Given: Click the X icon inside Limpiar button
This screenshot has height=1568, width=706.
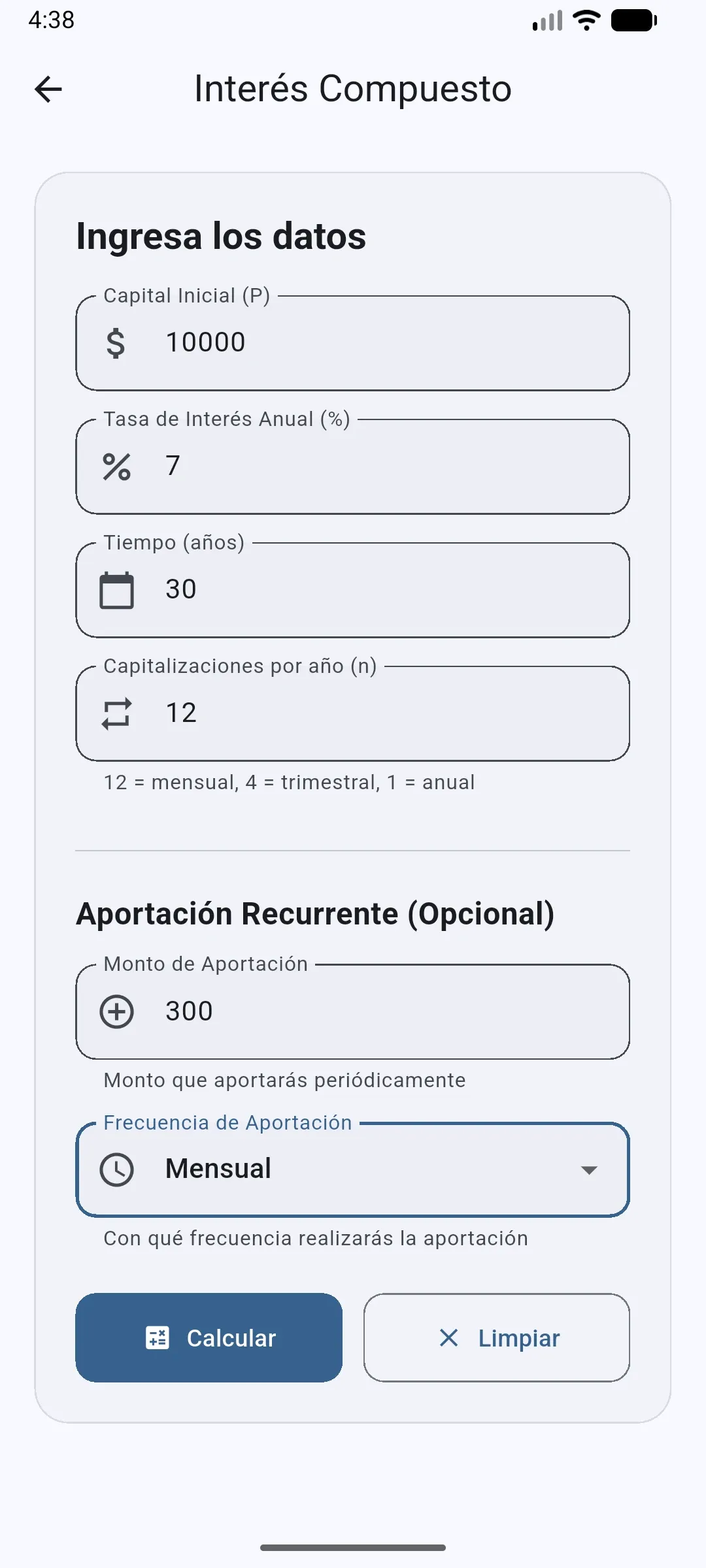Looking at the screenshot, I should click(449, 1339).
